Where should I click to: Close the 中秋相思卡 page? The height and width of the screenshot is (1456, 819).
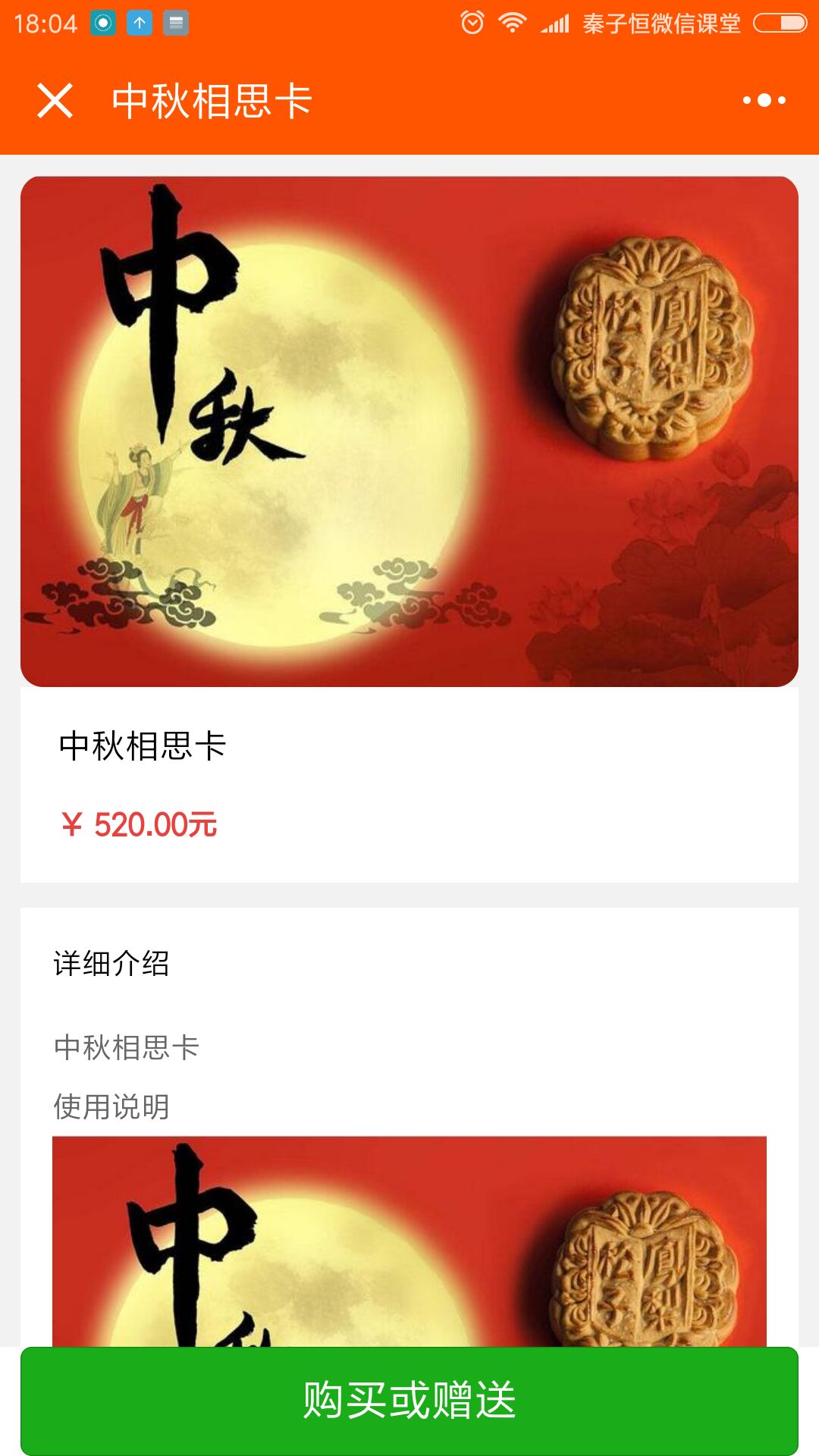(x=55, y=101)
